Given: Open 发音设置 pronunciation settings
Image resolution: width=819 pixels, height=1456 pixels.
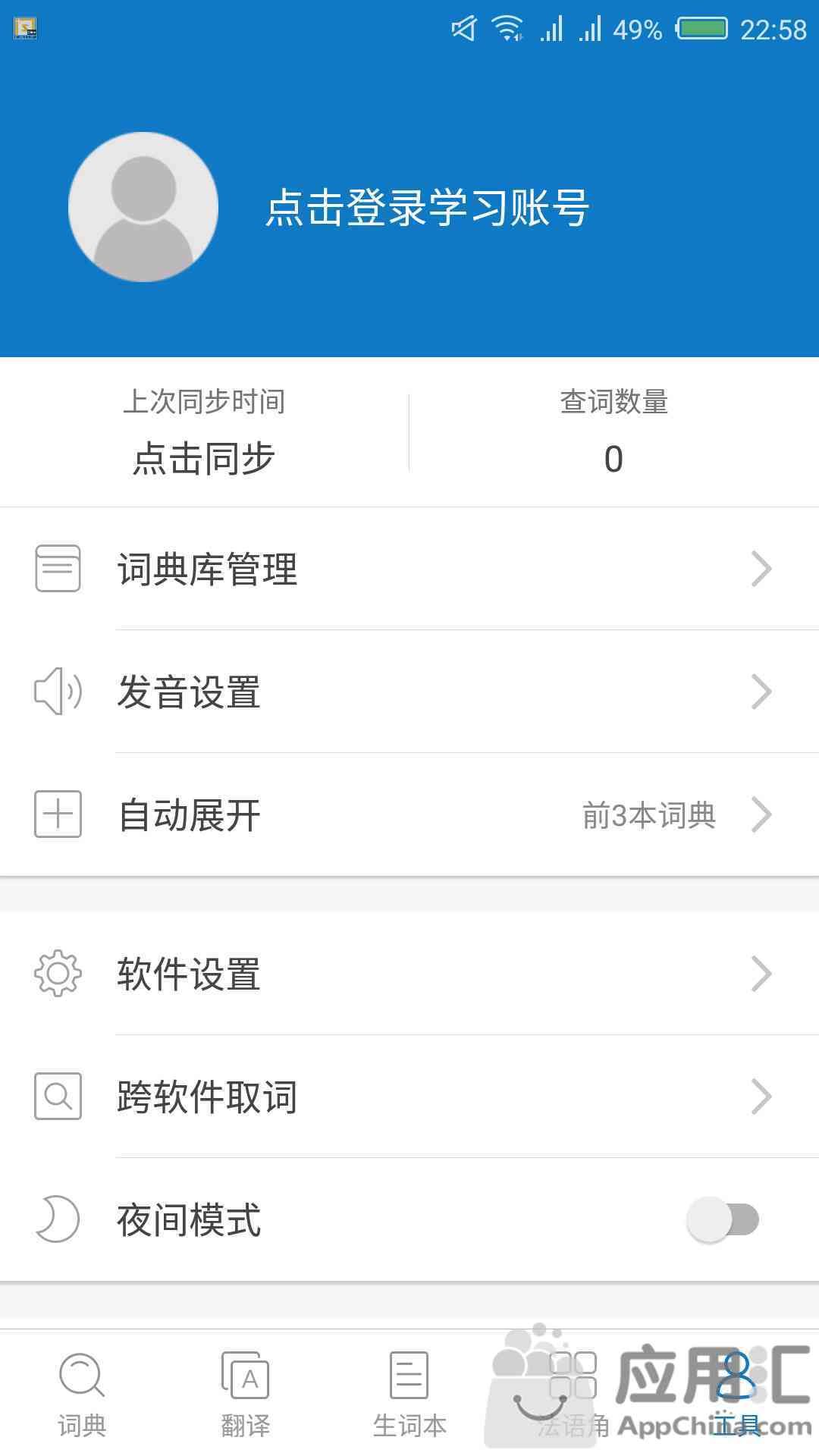Looking at the screenshot, I should pyautogui.click(x=409, y=692).
